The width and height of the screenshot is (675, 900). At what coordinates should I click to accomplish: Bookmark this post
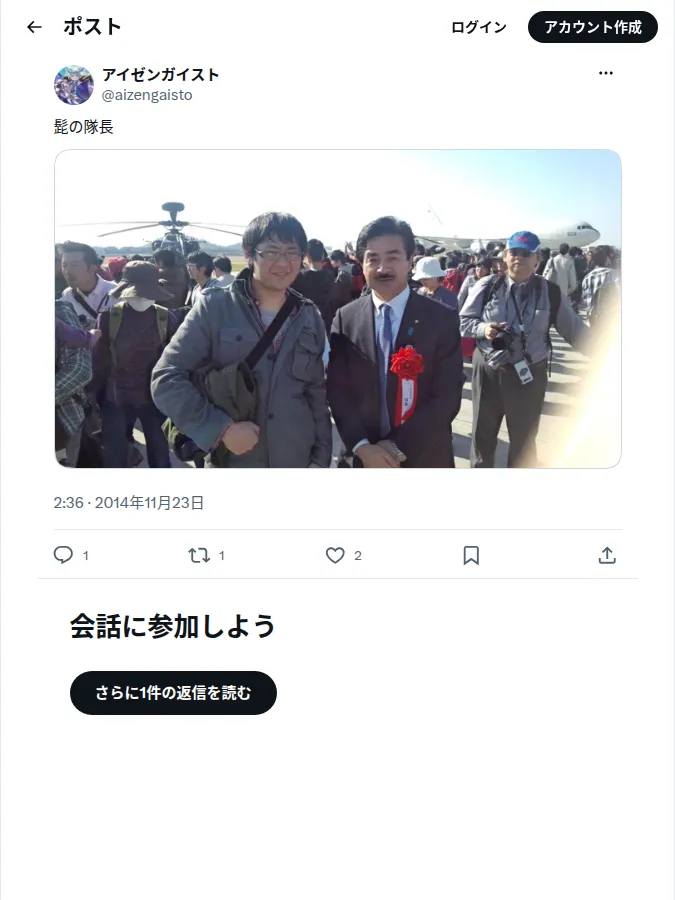tap(471, 555)
